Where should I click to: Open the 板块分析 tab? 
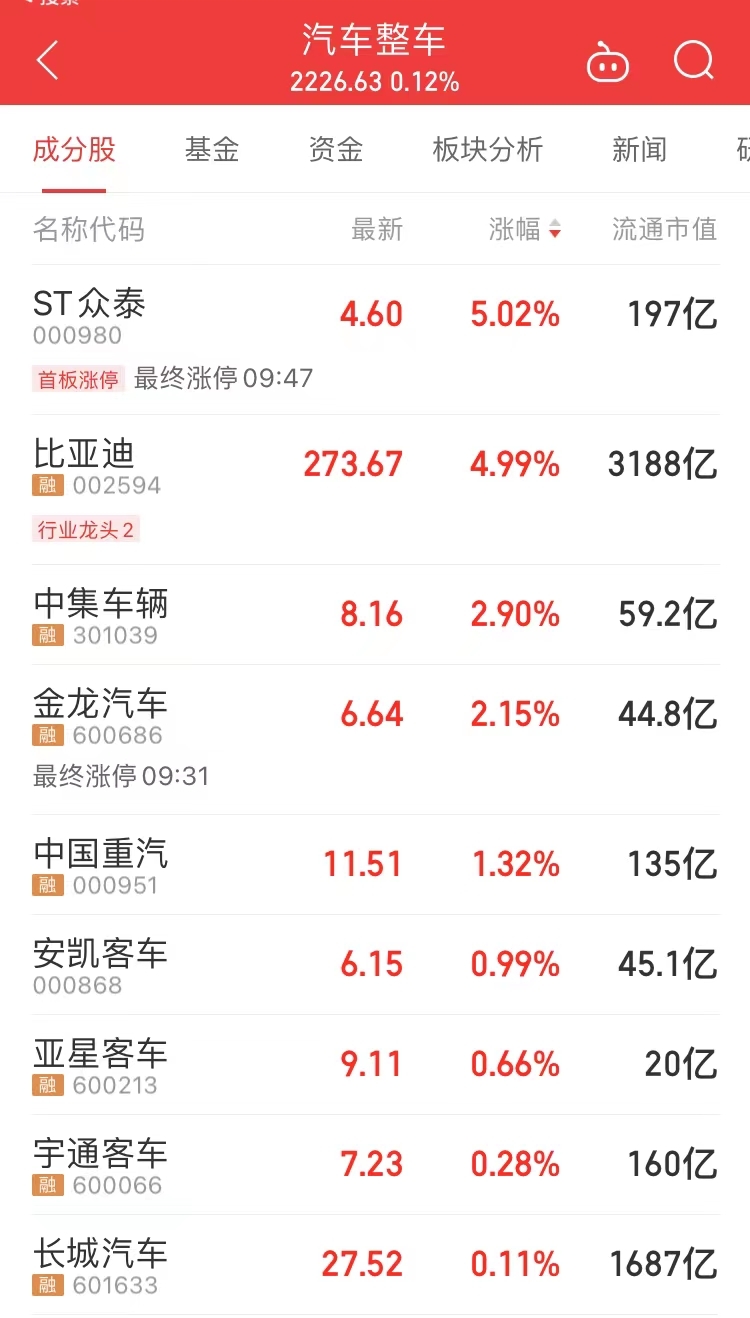pos(487,150)
